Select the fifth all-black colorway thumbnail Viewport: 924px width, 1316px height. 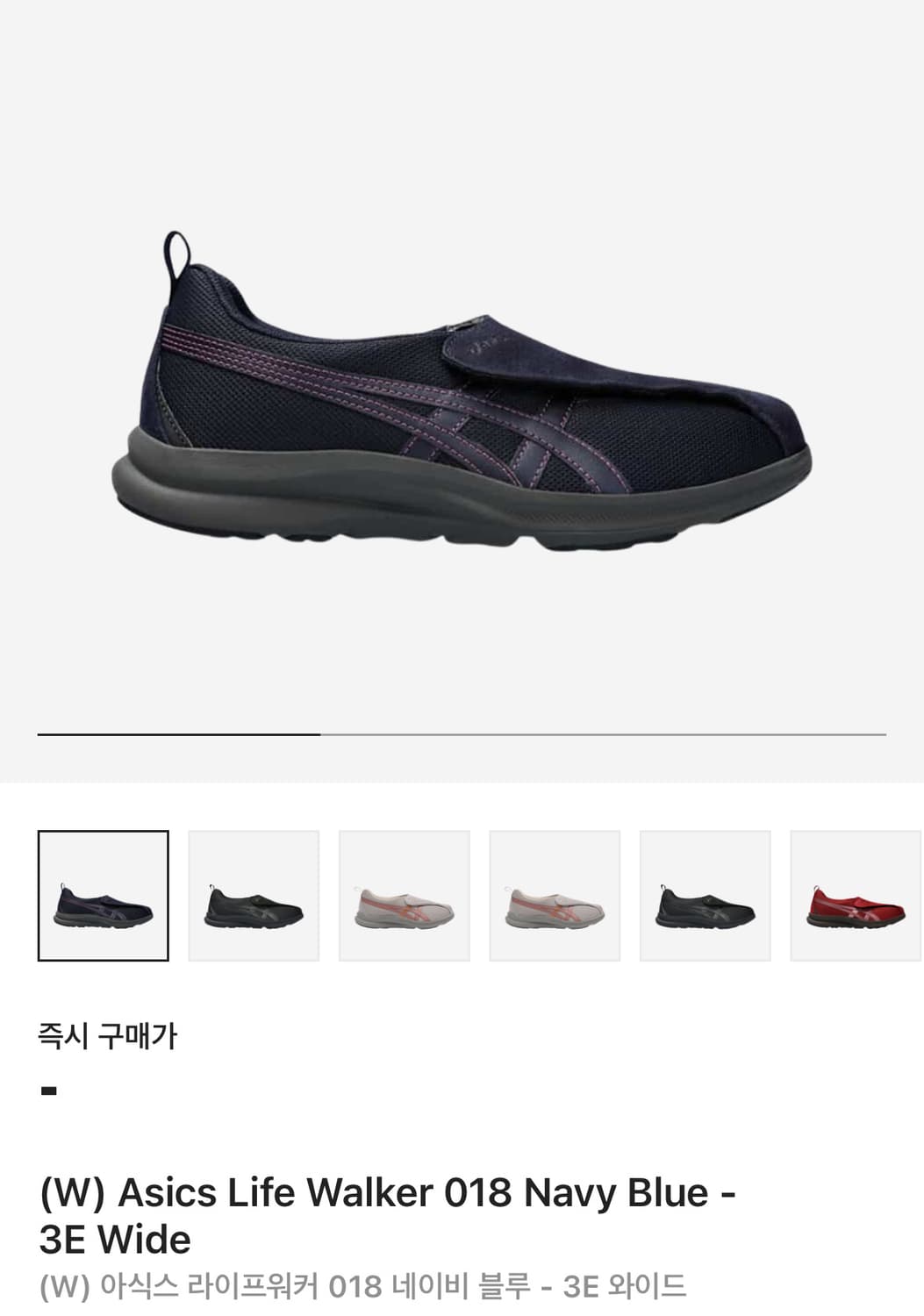[706, 897]
